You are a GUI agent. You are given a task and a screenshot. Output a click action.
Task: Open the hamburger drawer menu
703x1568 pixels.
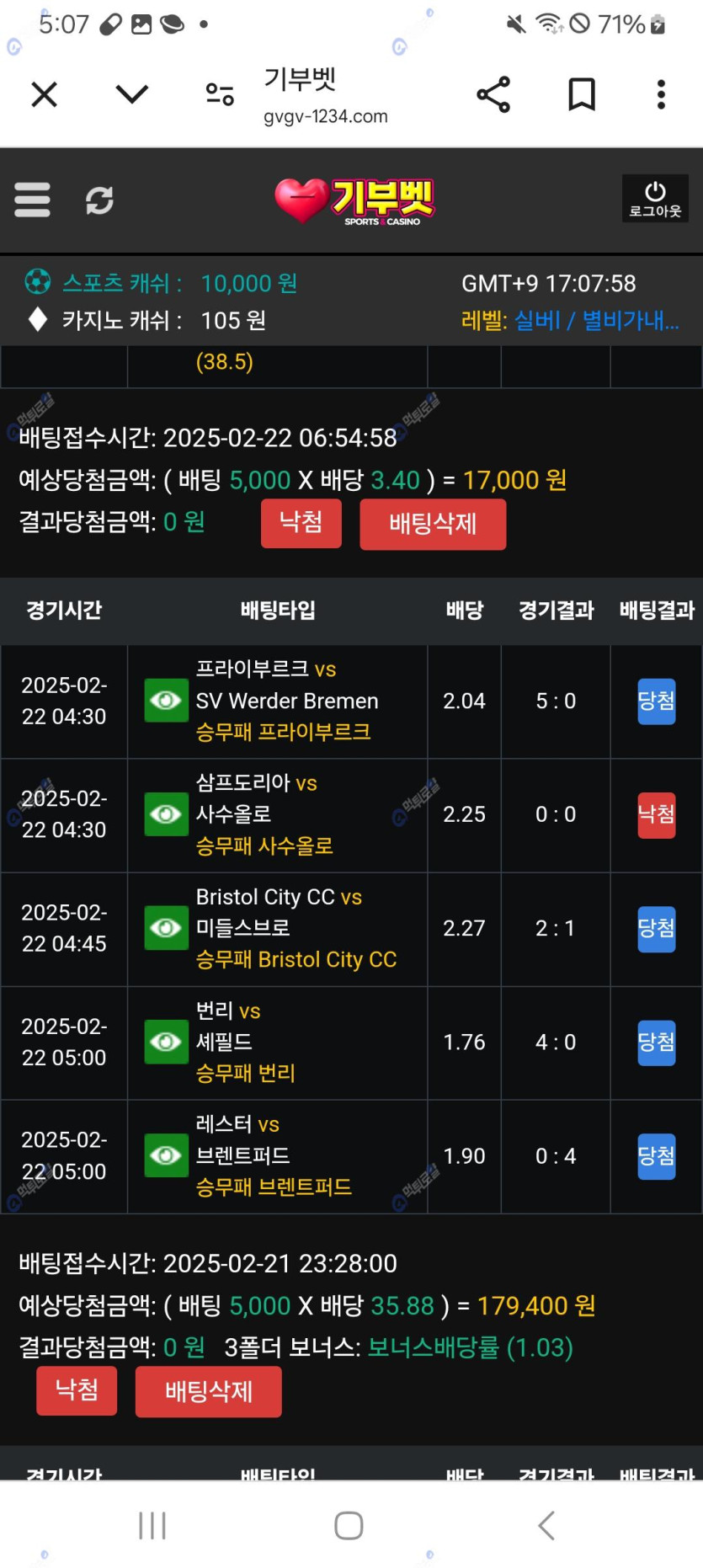33,200
